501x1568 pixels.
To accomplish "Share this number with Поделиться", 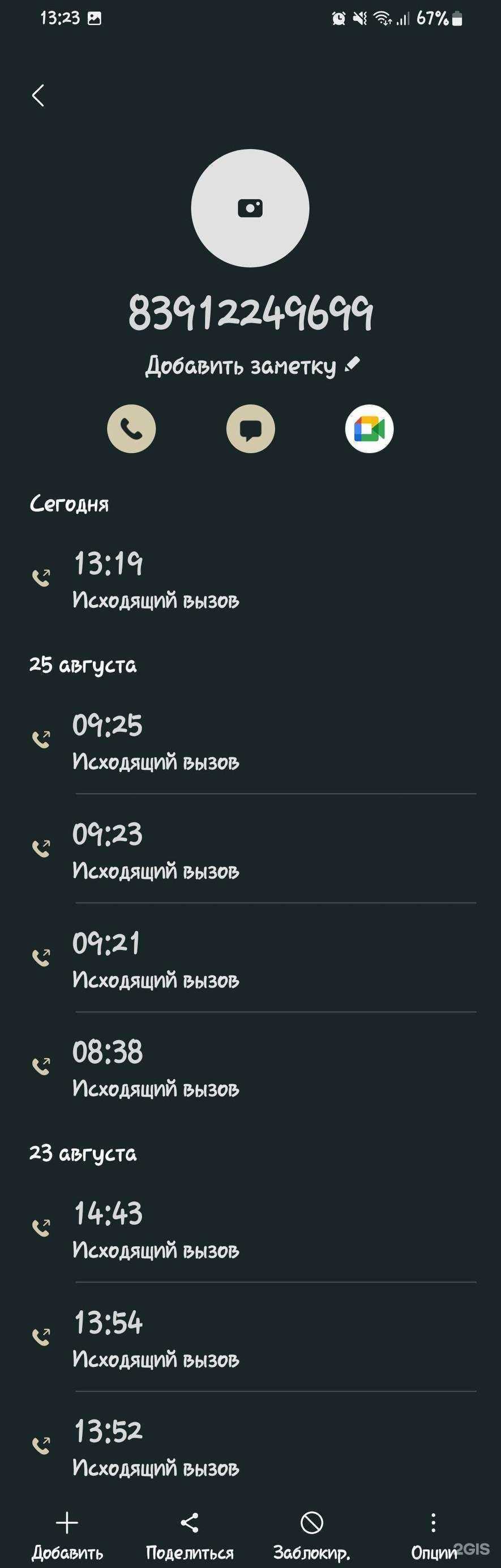I will point(190,1535).
